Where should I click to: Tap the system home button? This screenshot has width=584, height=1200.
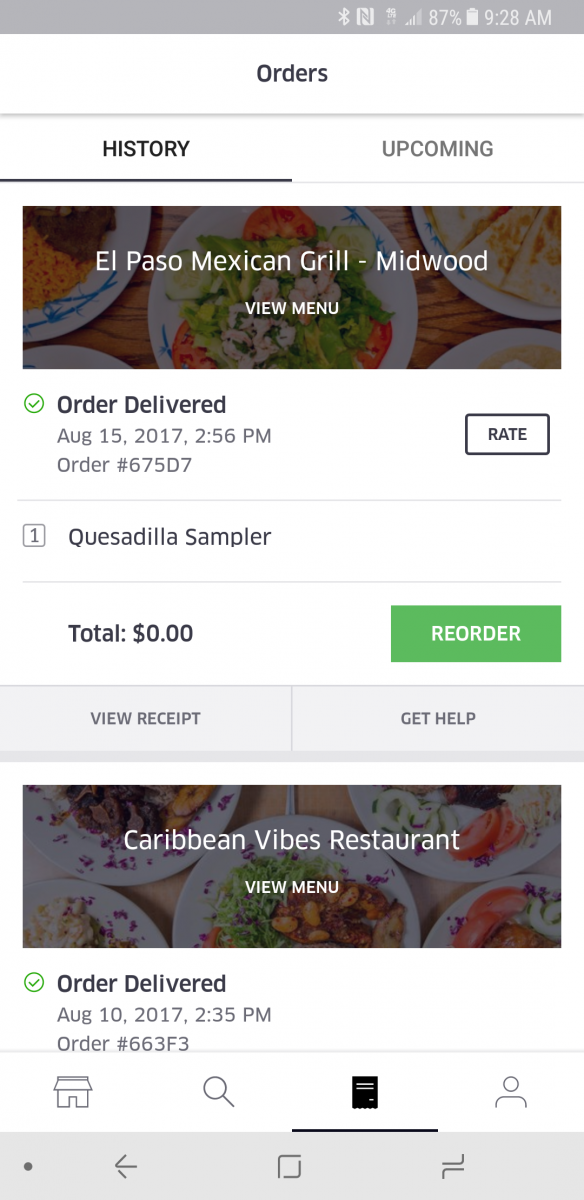pos(289,1166)
